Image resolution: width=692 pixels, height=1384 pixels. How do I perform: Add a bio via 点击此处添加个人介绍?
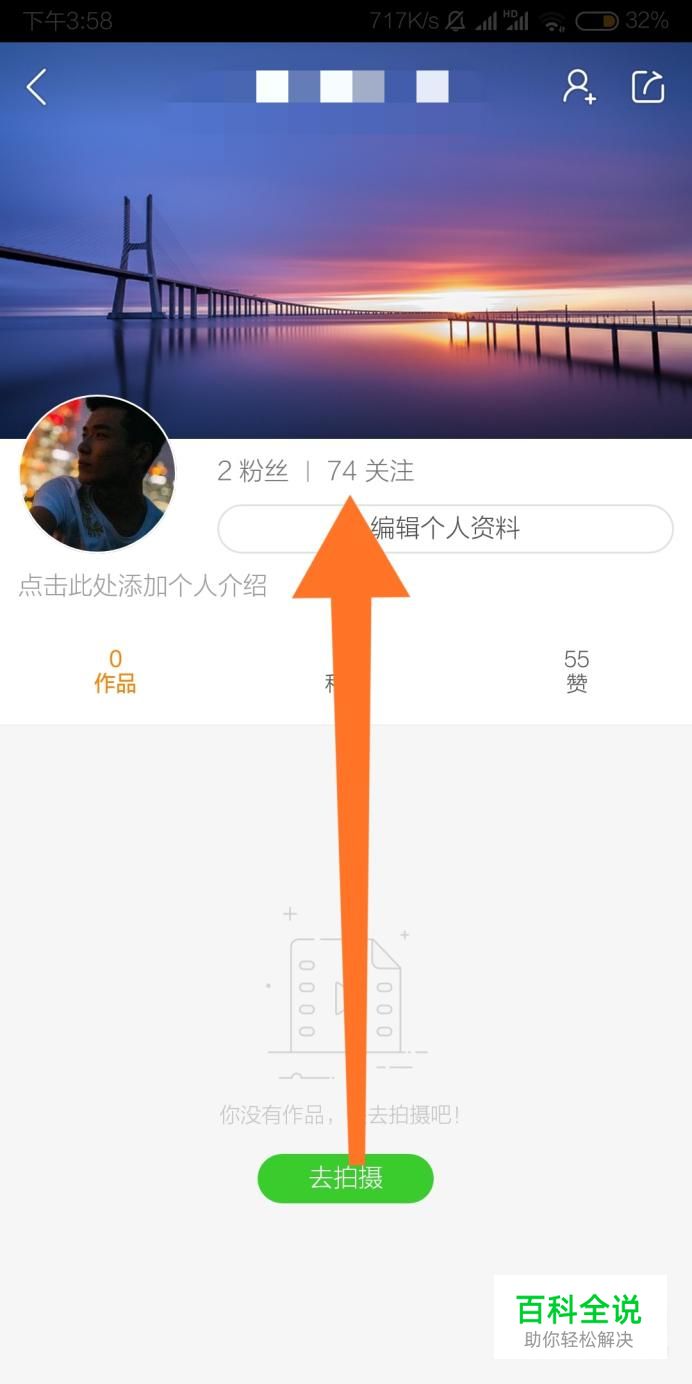(x=143, y=586)
